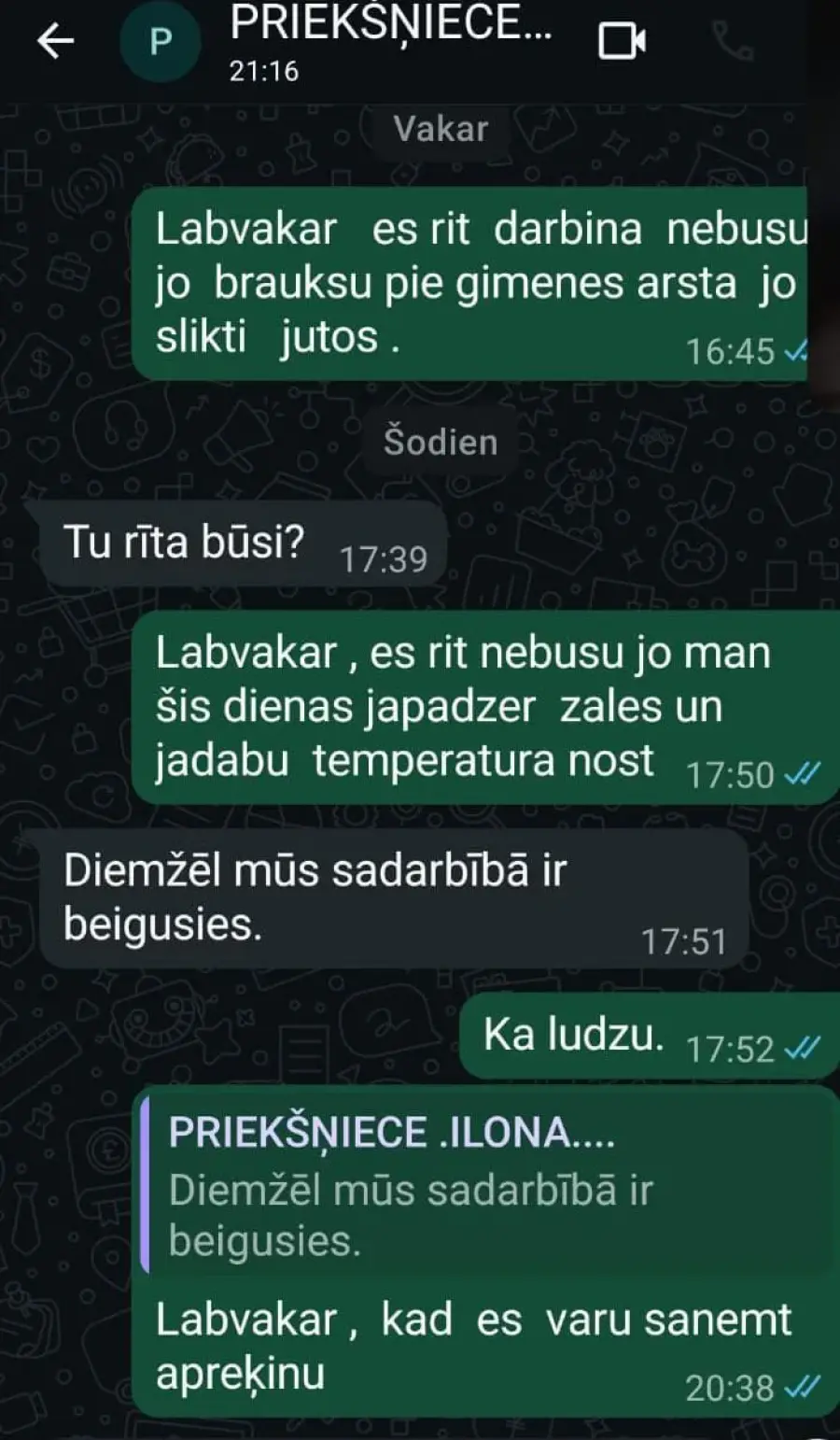Screen dimensions: 840x1440
Task: Start a voice call
Action: 733,41
